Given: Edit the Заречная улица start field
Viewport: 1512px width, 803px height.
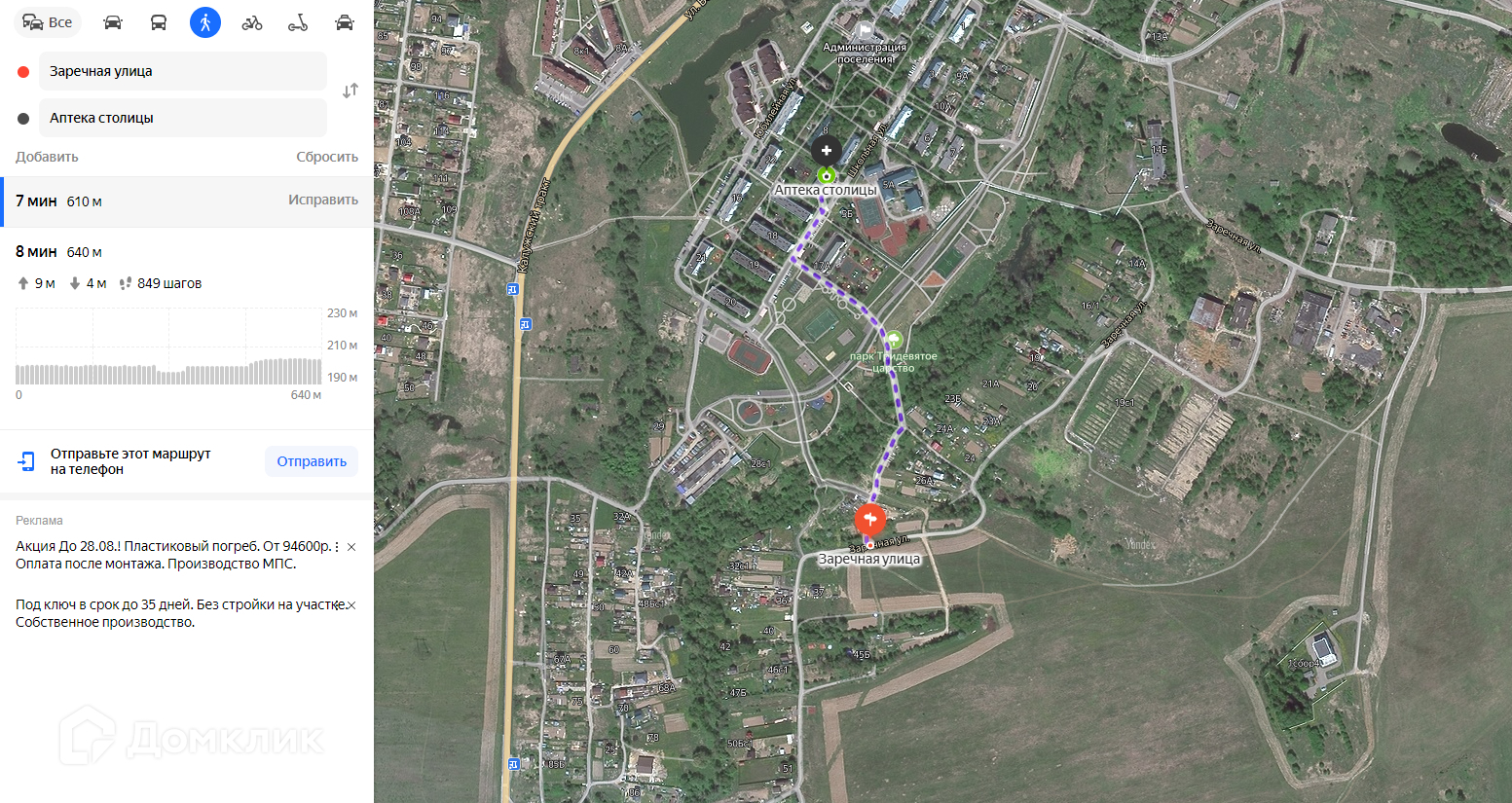Looking at the screenshot, I should [x=182, y=71].
